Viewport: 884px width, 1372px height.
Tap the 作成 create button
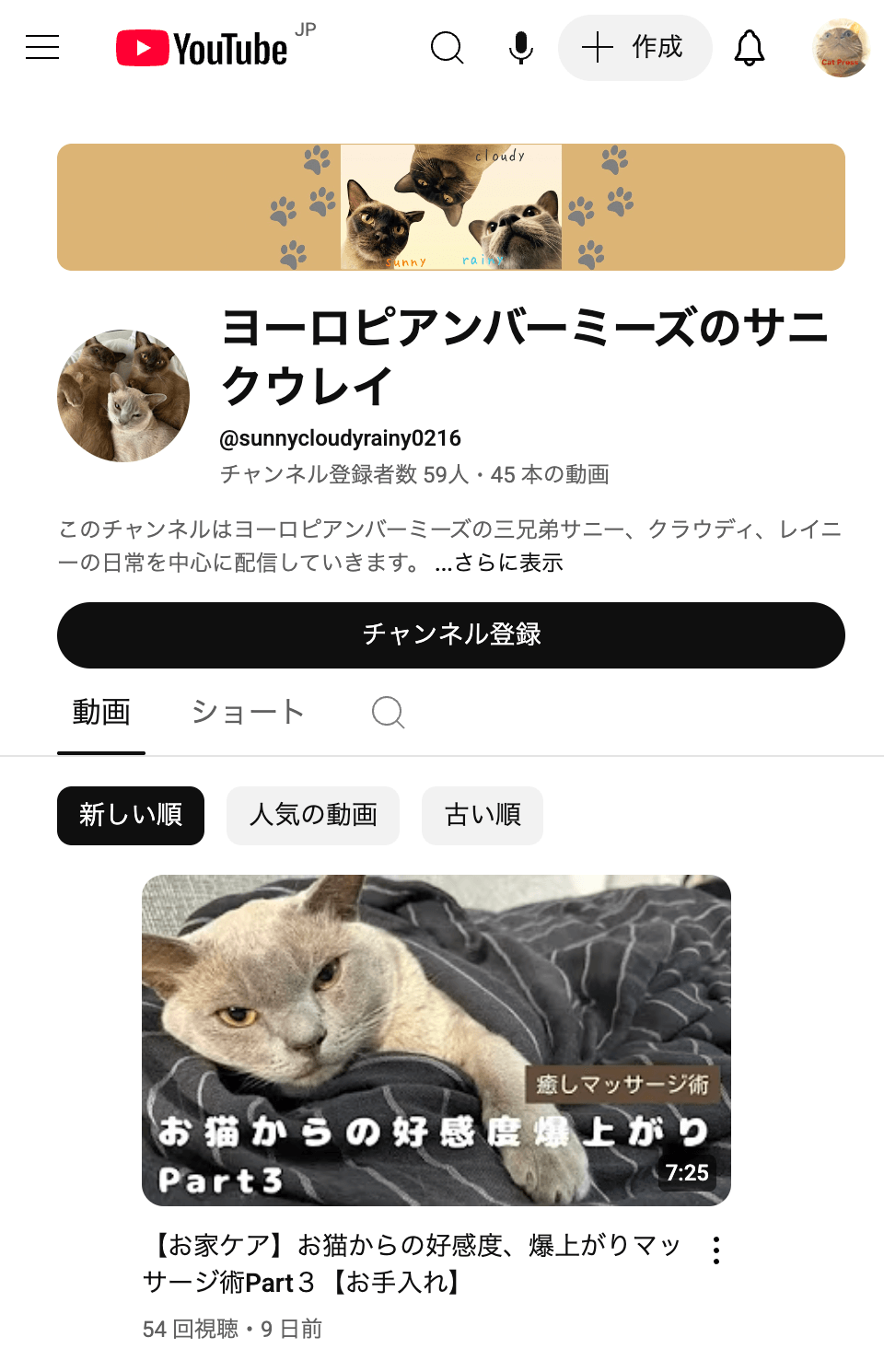pos(634,47)
